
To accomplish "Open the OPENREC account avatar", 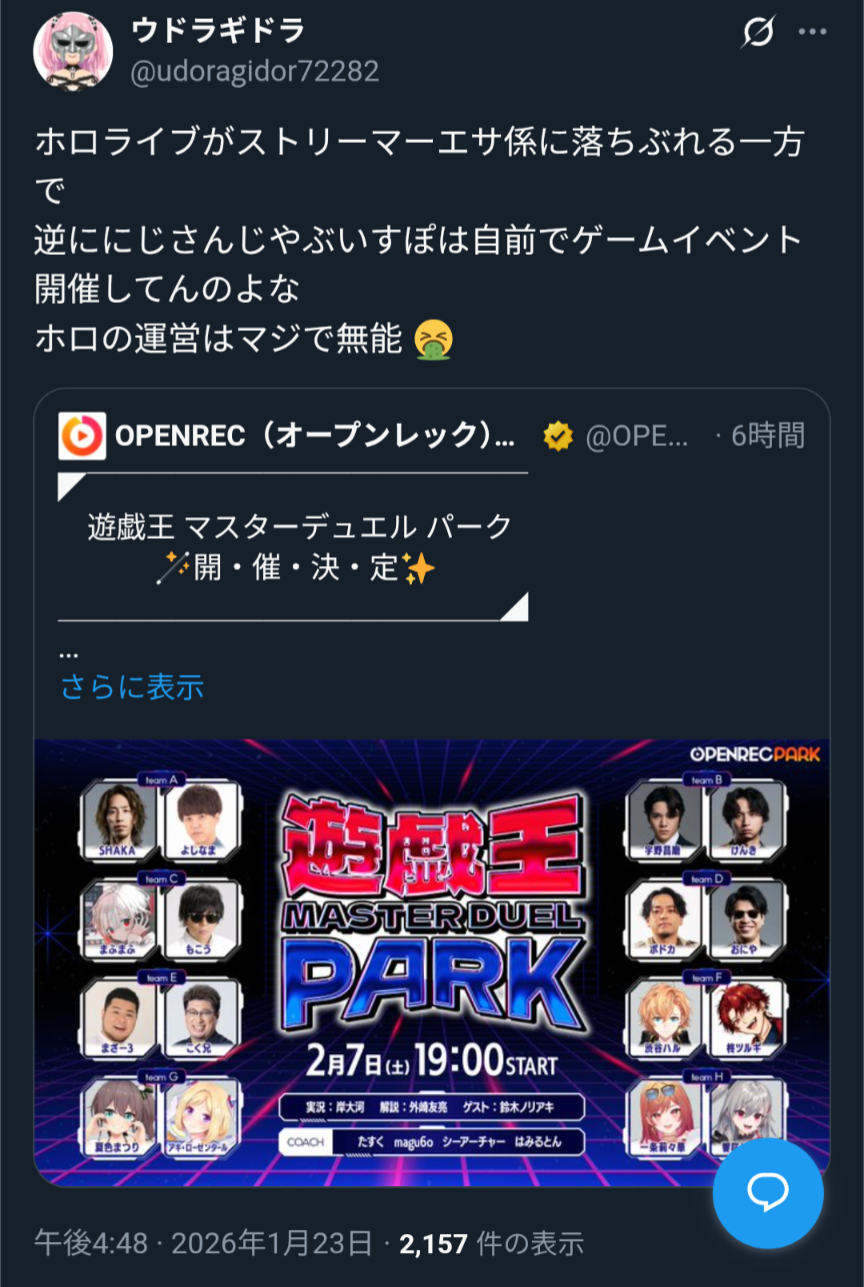I will point(82,436).
